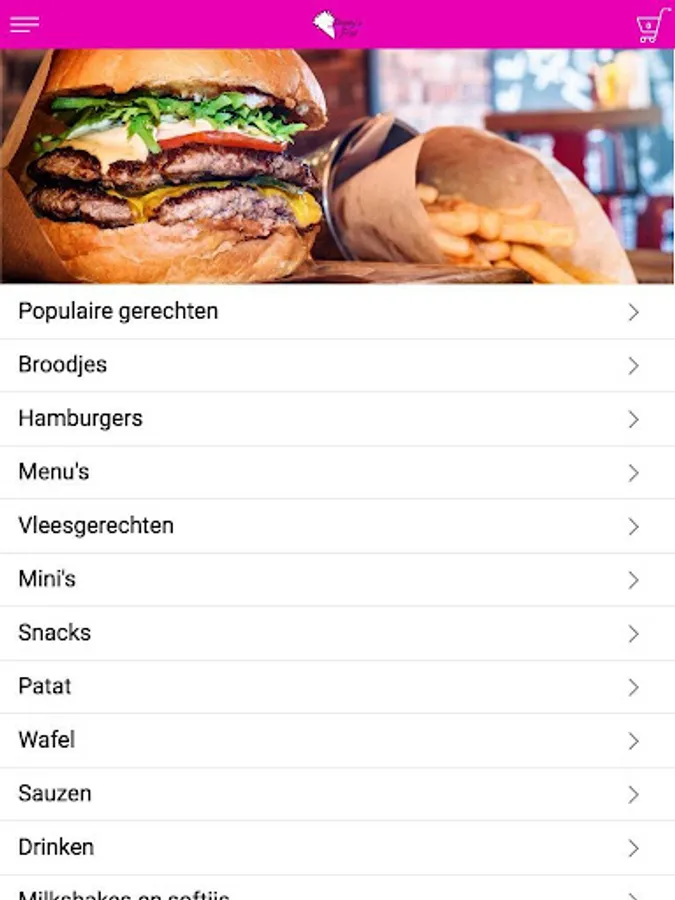Open the Mini's category
The image size is (675, 900).
[337, 579]
